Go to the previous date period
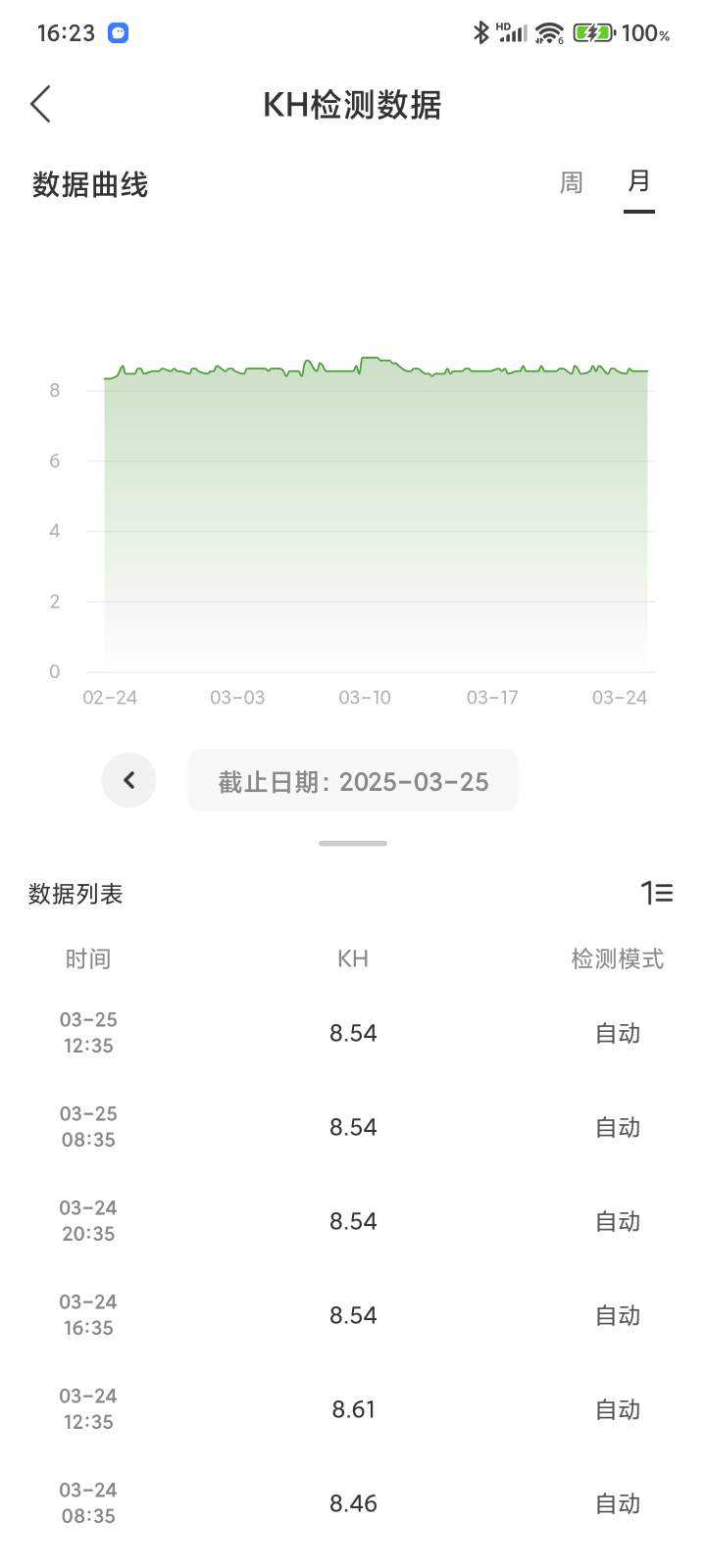The image size is (706, 1568). [129, 780]
